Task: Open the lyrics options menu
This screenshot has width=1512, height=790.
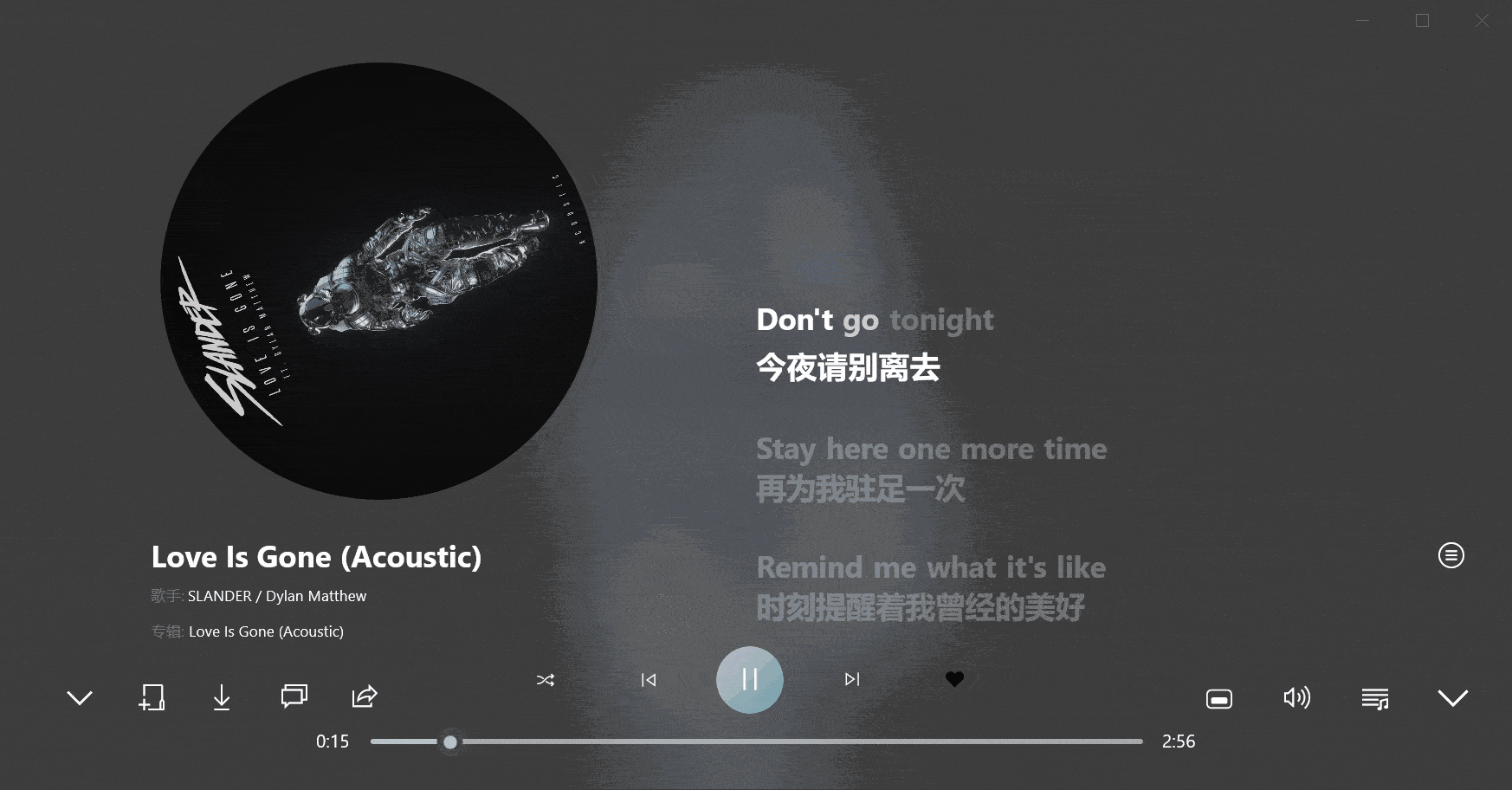Action: coord(1451,555)
